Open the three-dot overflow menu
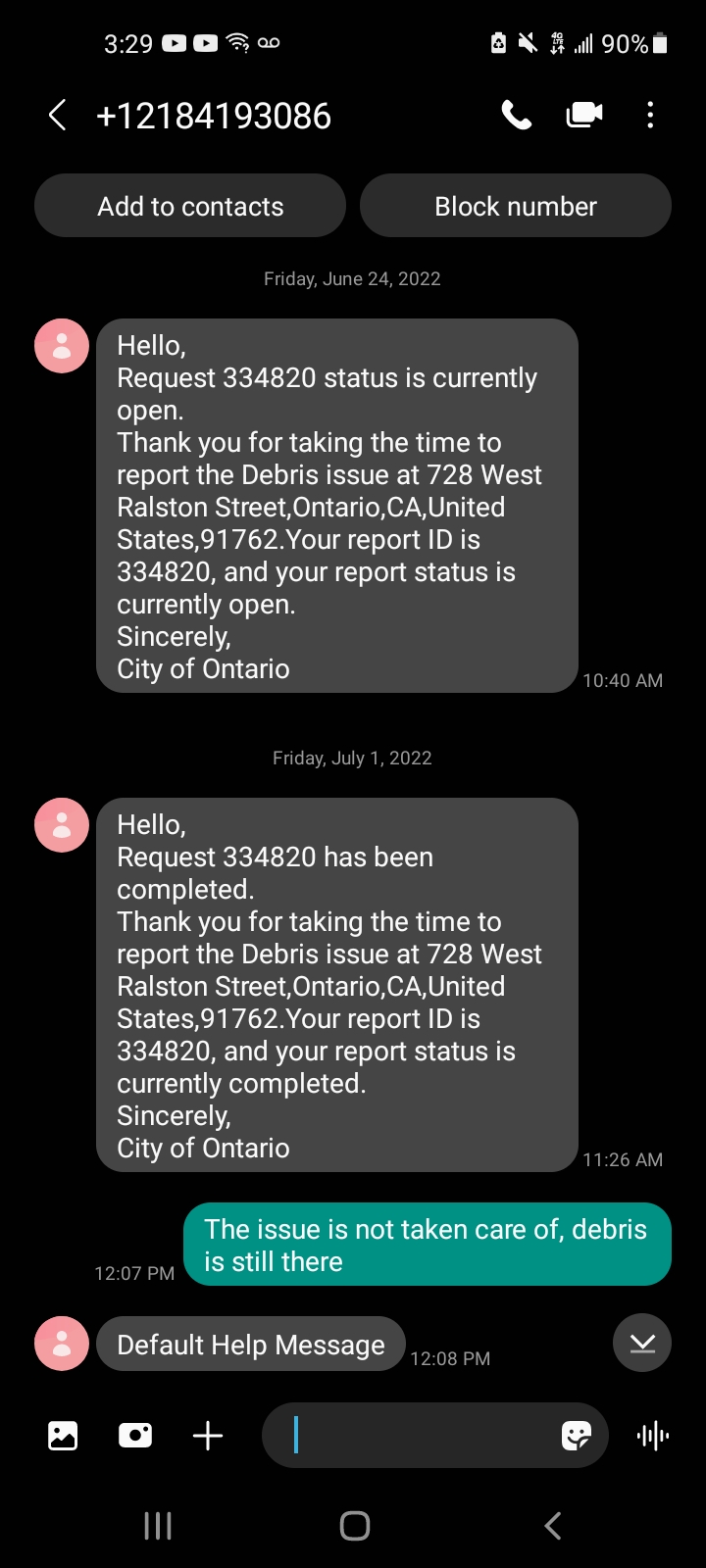Viewport: 706px width, 1568px height. click(650, 116)
